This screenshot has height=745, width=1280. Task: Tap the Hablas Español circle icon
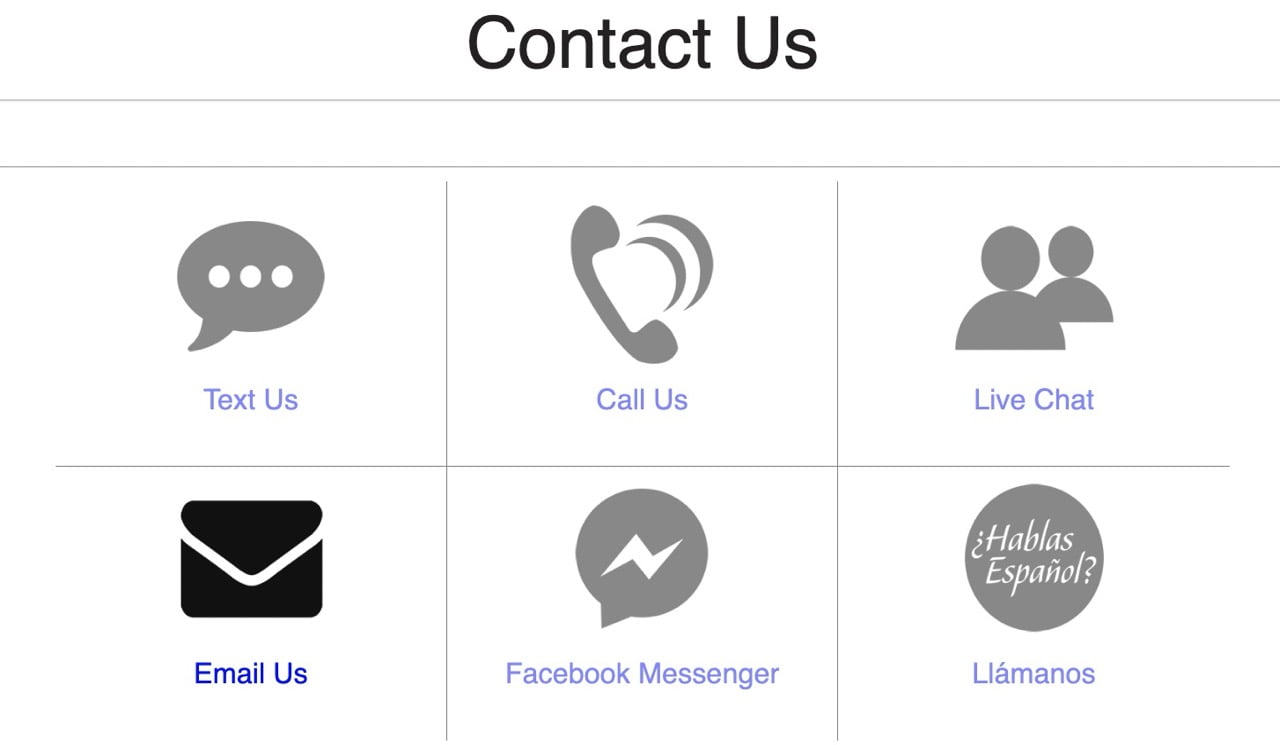click(x=1034, y=558)
